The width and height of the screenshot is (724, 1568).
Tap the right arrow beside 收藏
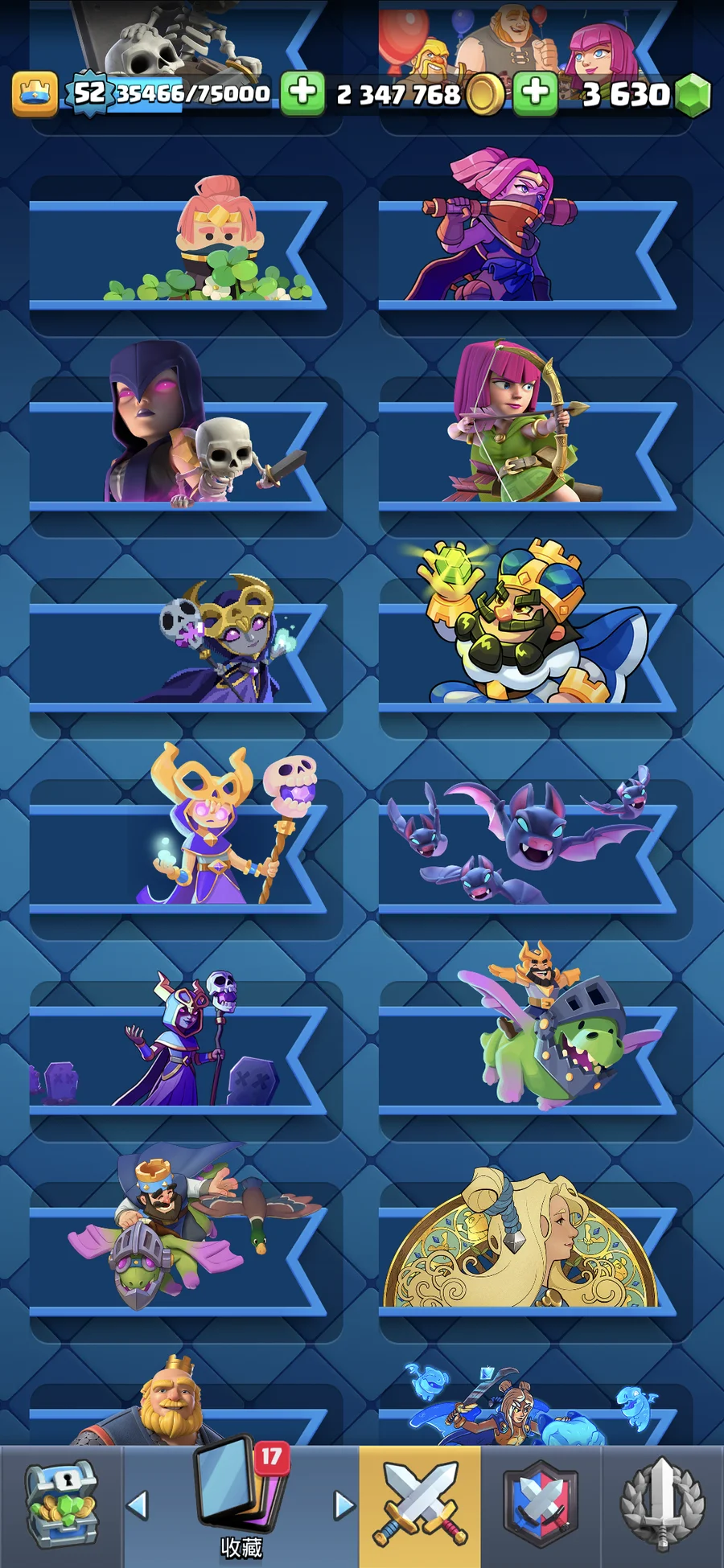(x=343, y=1505)
